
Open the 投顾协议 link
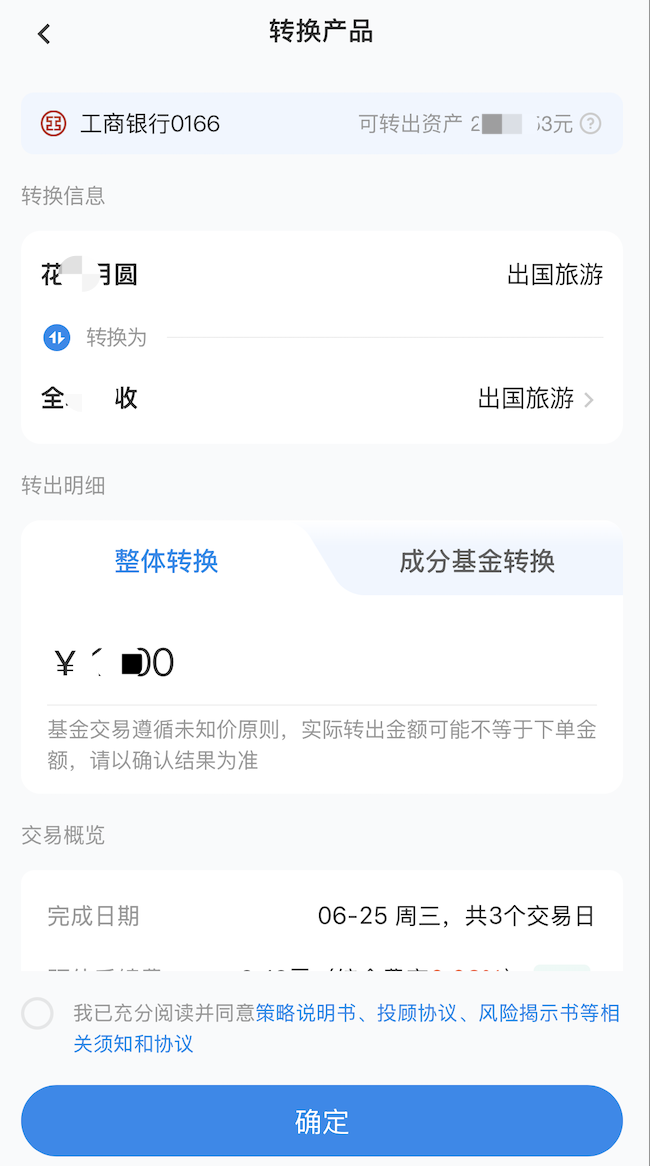point(416,1013)
